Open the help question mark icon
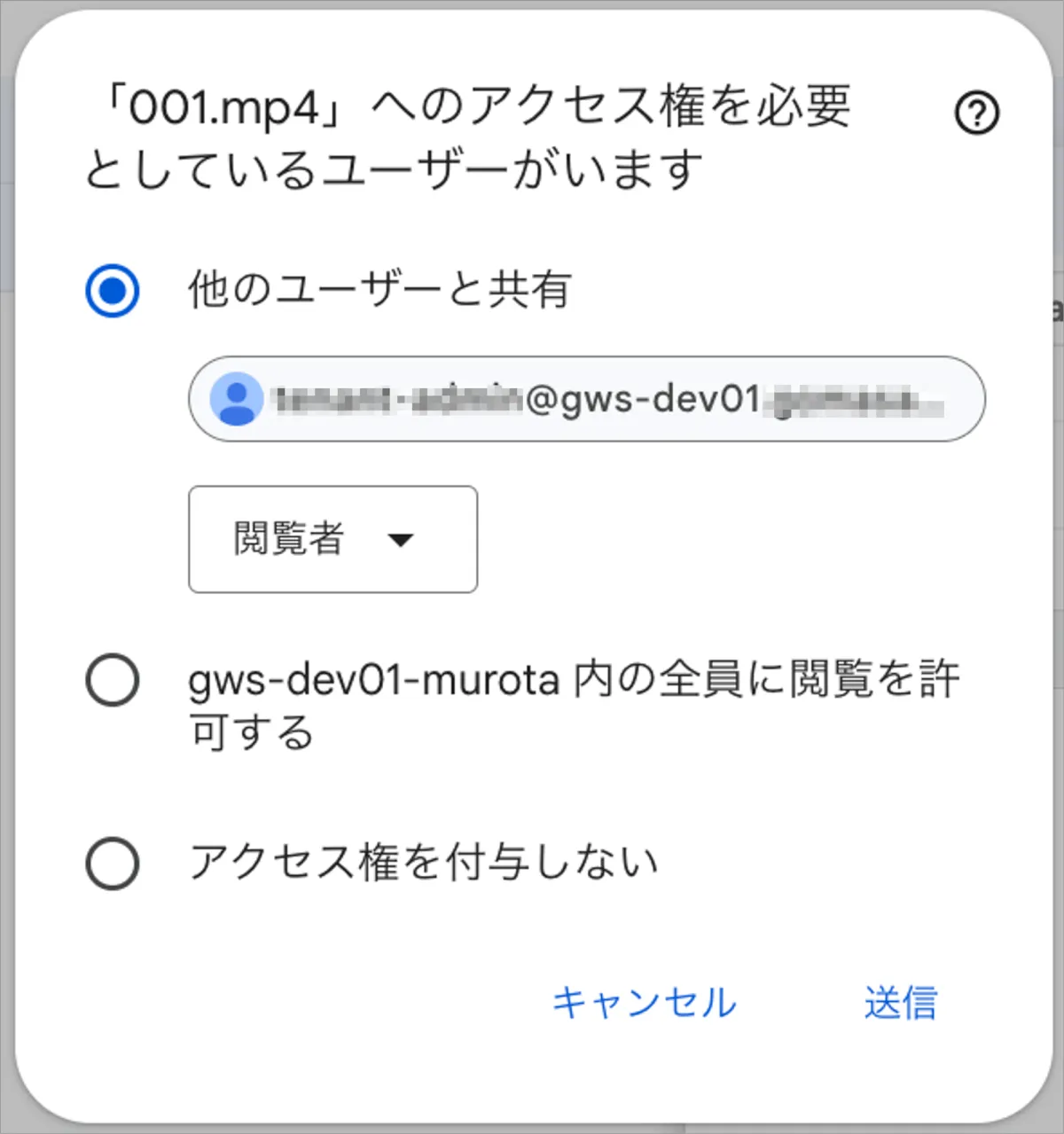Viewport: 1064px width, 1134px height. (x=976, y=113)
